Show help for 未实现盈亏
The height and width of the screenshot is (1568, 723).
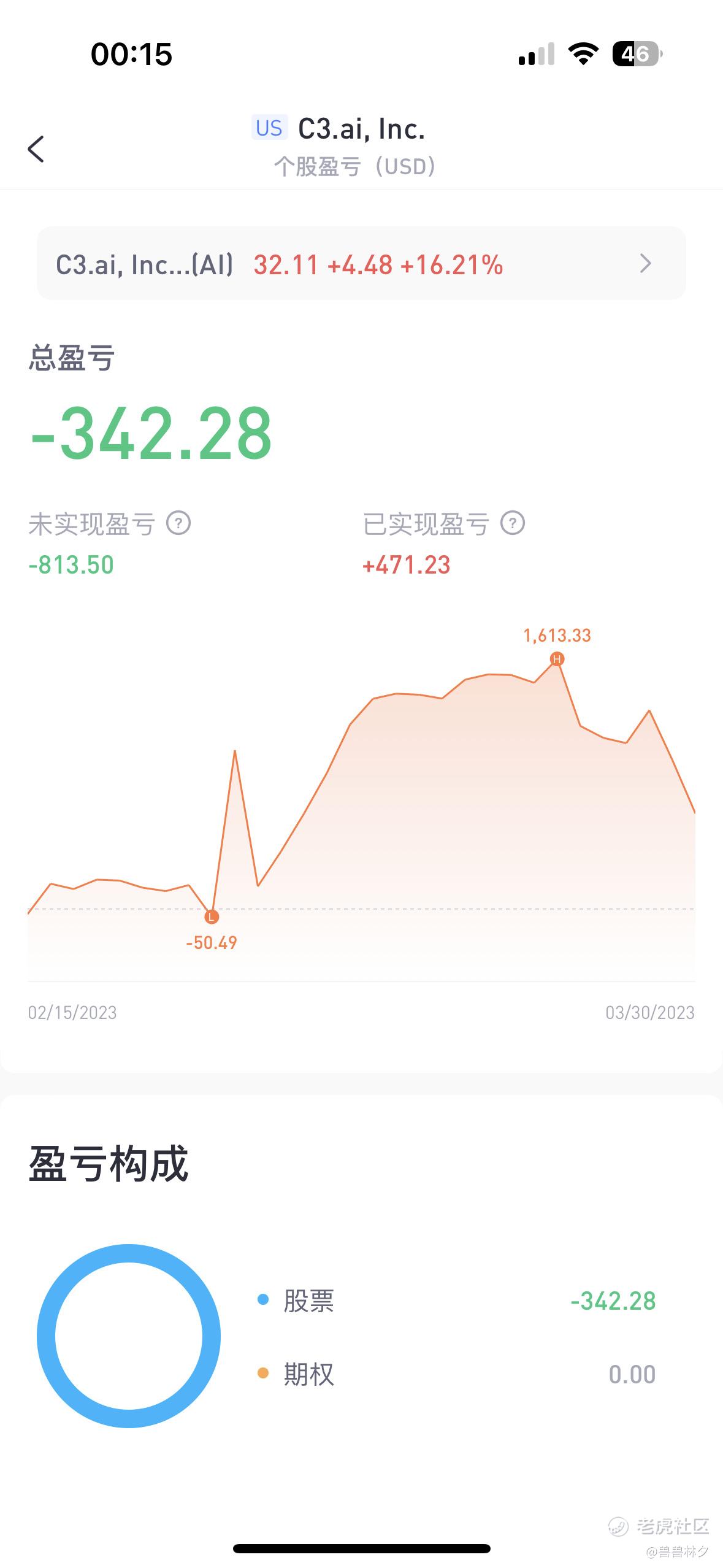tap(178, 523)
